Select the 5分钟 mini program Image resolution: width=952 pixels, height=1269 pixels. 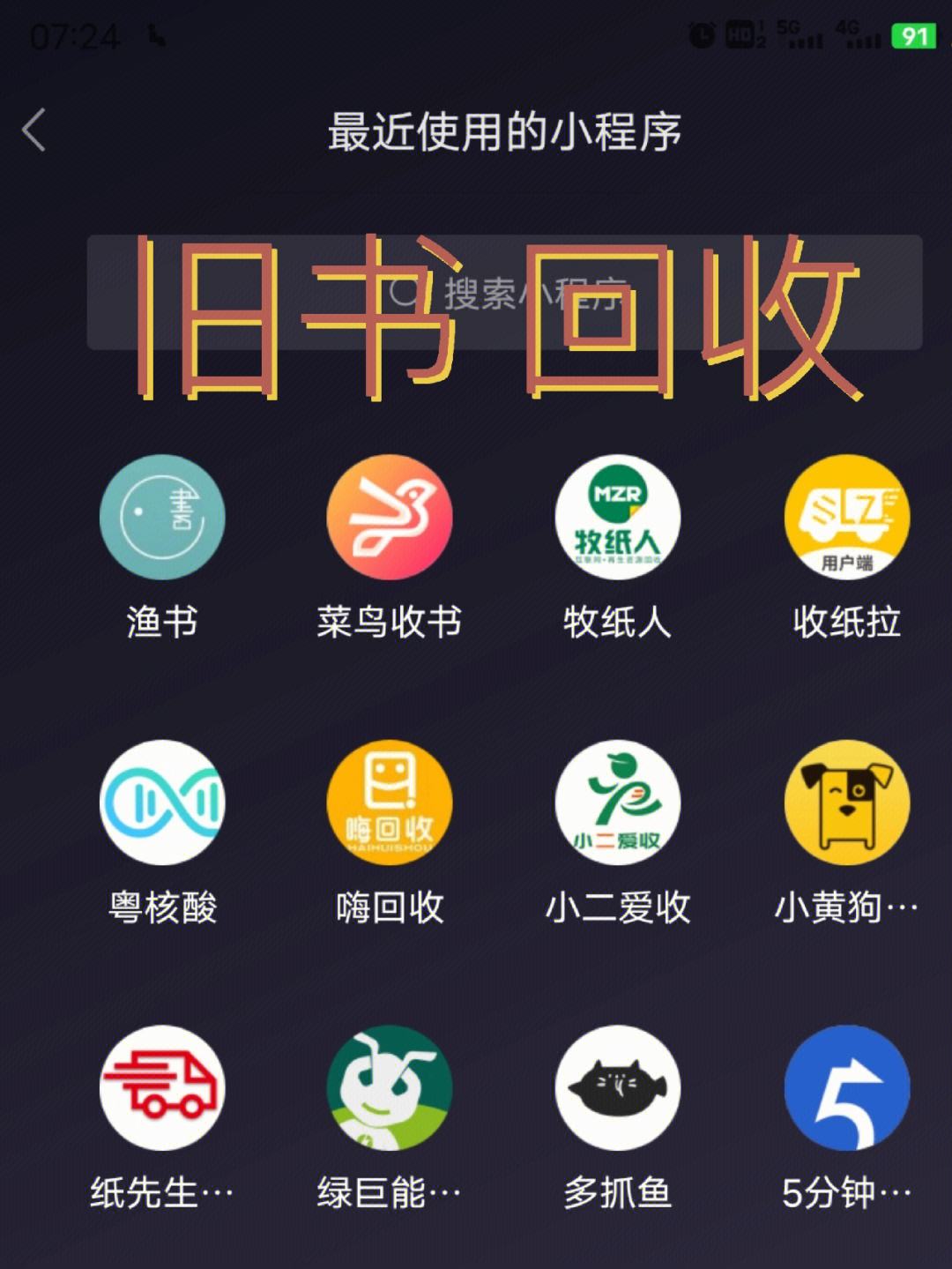click(x=846, y=1087)
